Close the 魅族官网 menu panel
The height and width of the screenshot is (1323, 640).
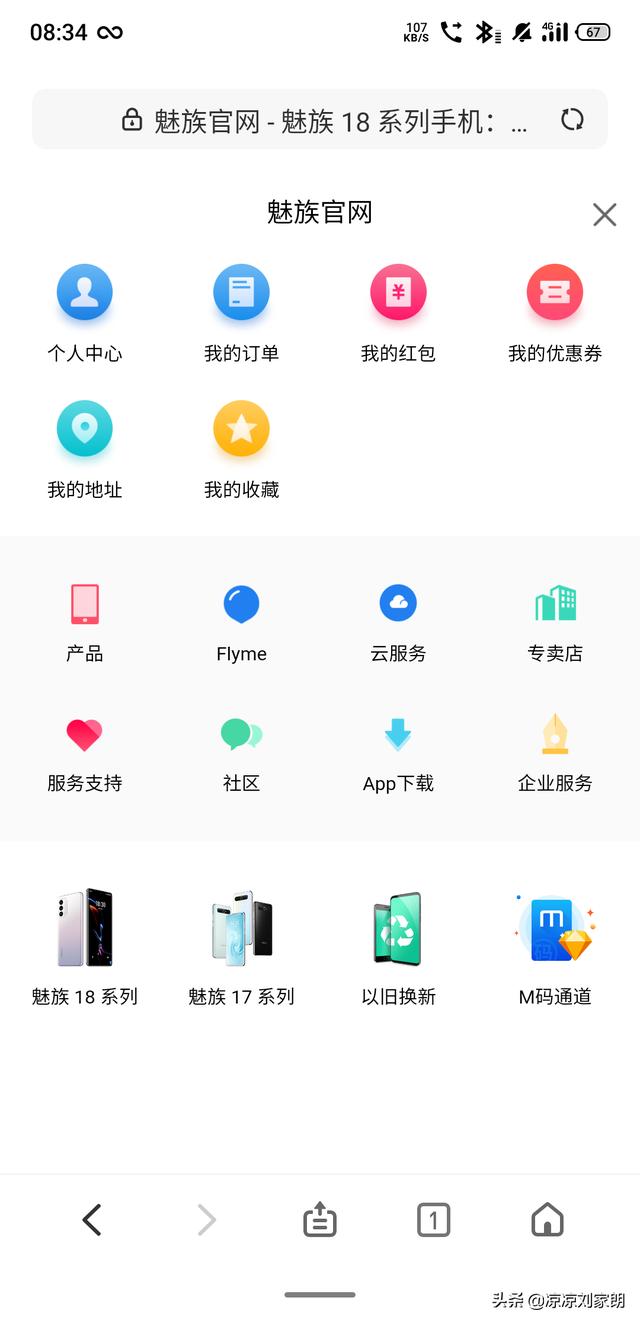coord(604,214)
